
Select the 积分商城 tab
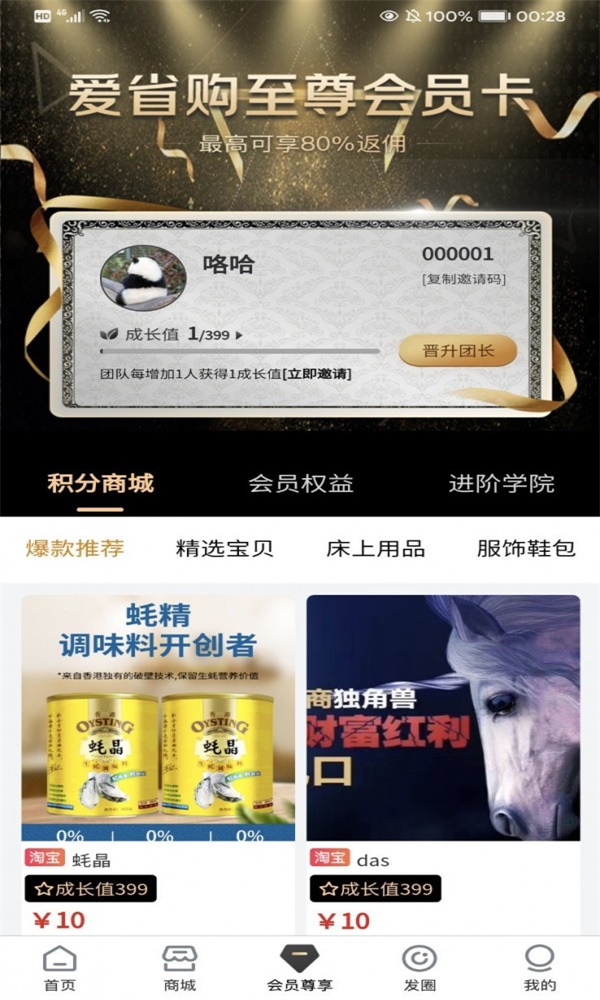click(101, 484)
